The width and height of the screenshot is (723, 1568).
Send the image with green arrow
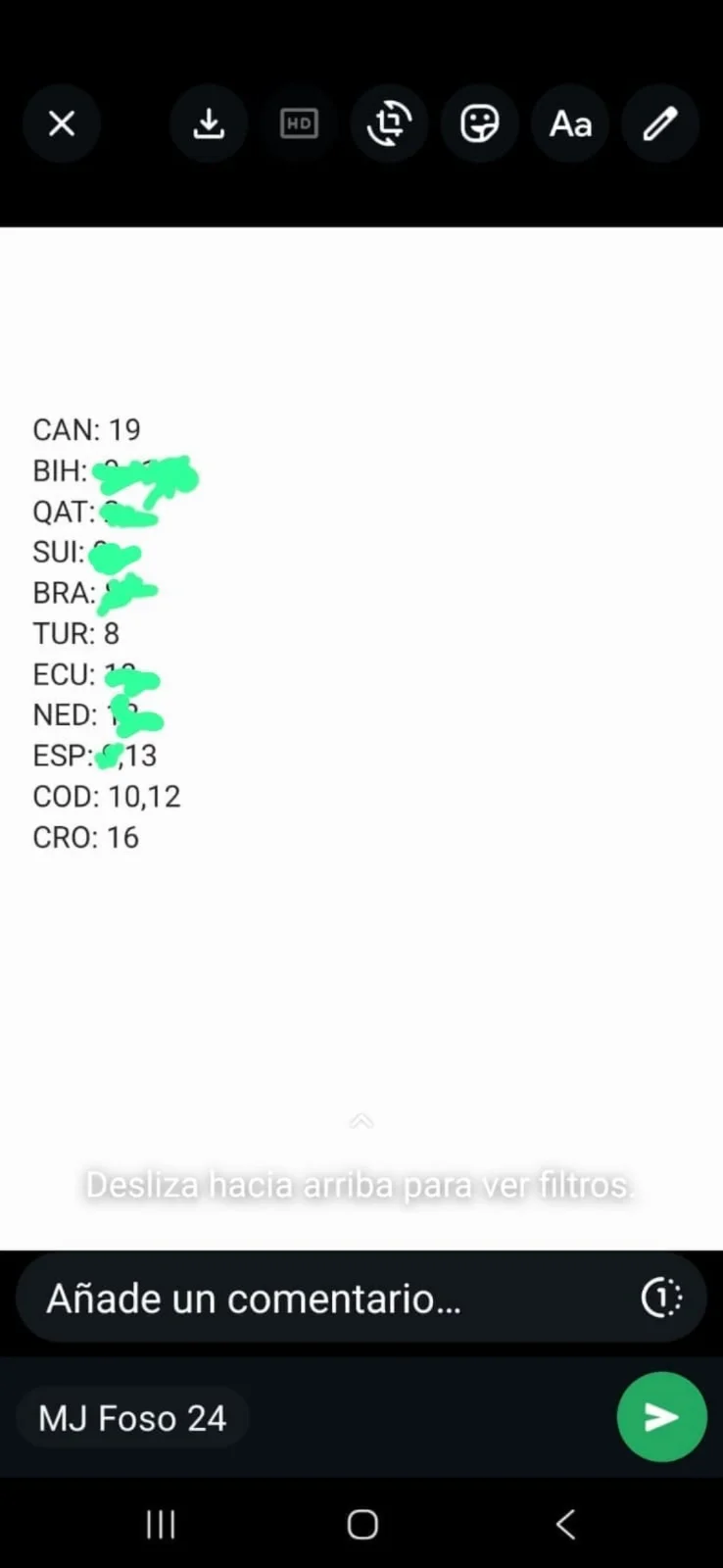[x=661, y=1417]
